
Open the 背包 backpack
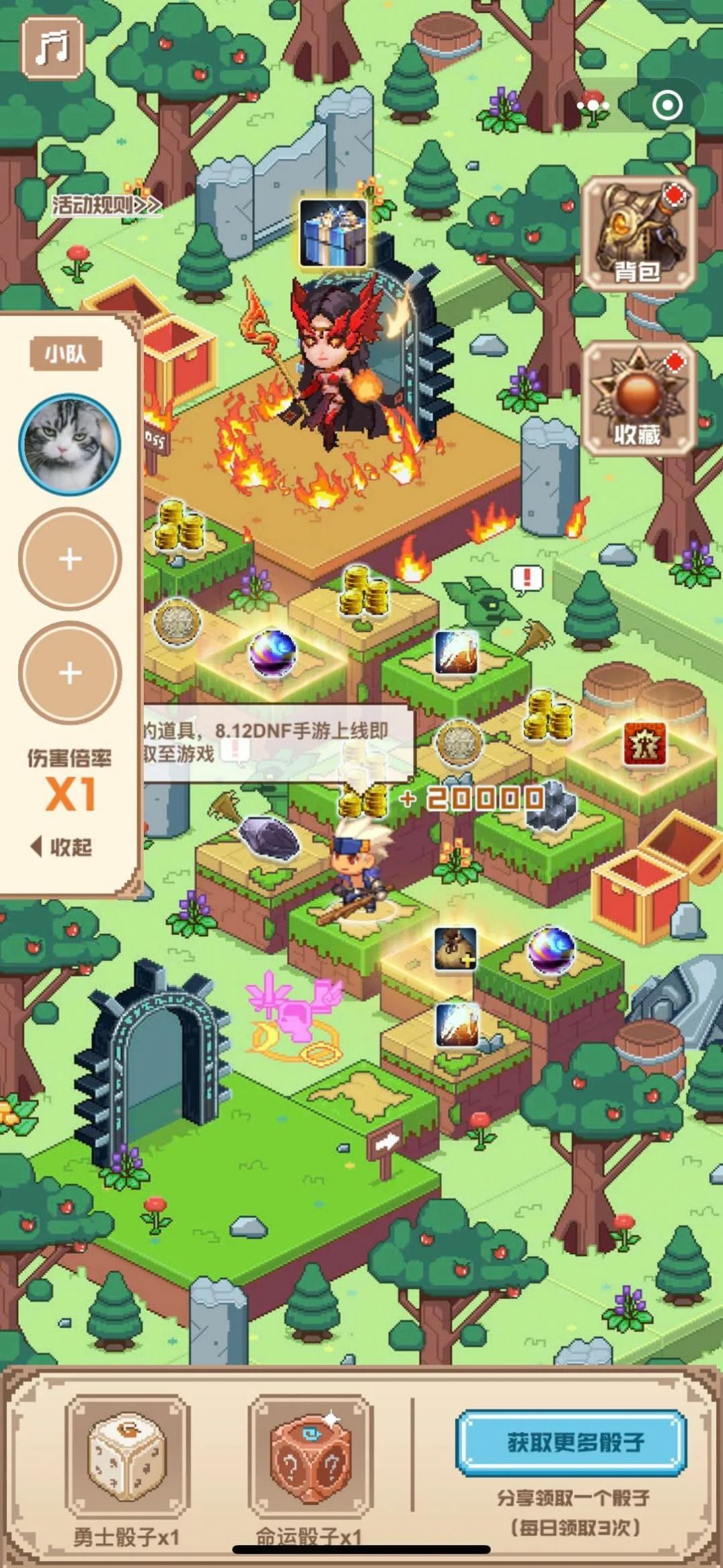pos(638,235)
